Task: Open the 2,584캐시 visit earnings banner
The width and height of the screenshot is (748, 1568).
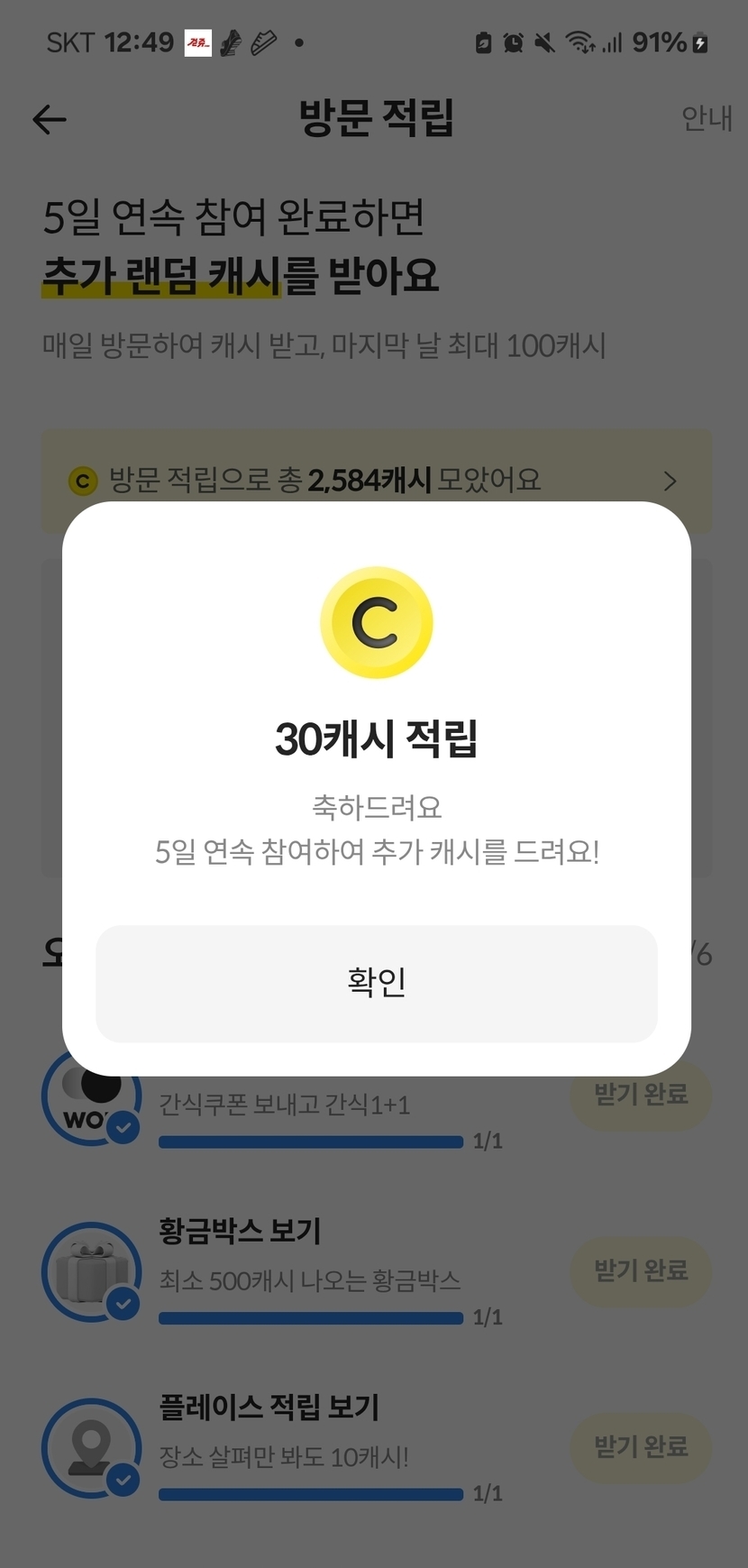Action: click(x=376, y=480)
